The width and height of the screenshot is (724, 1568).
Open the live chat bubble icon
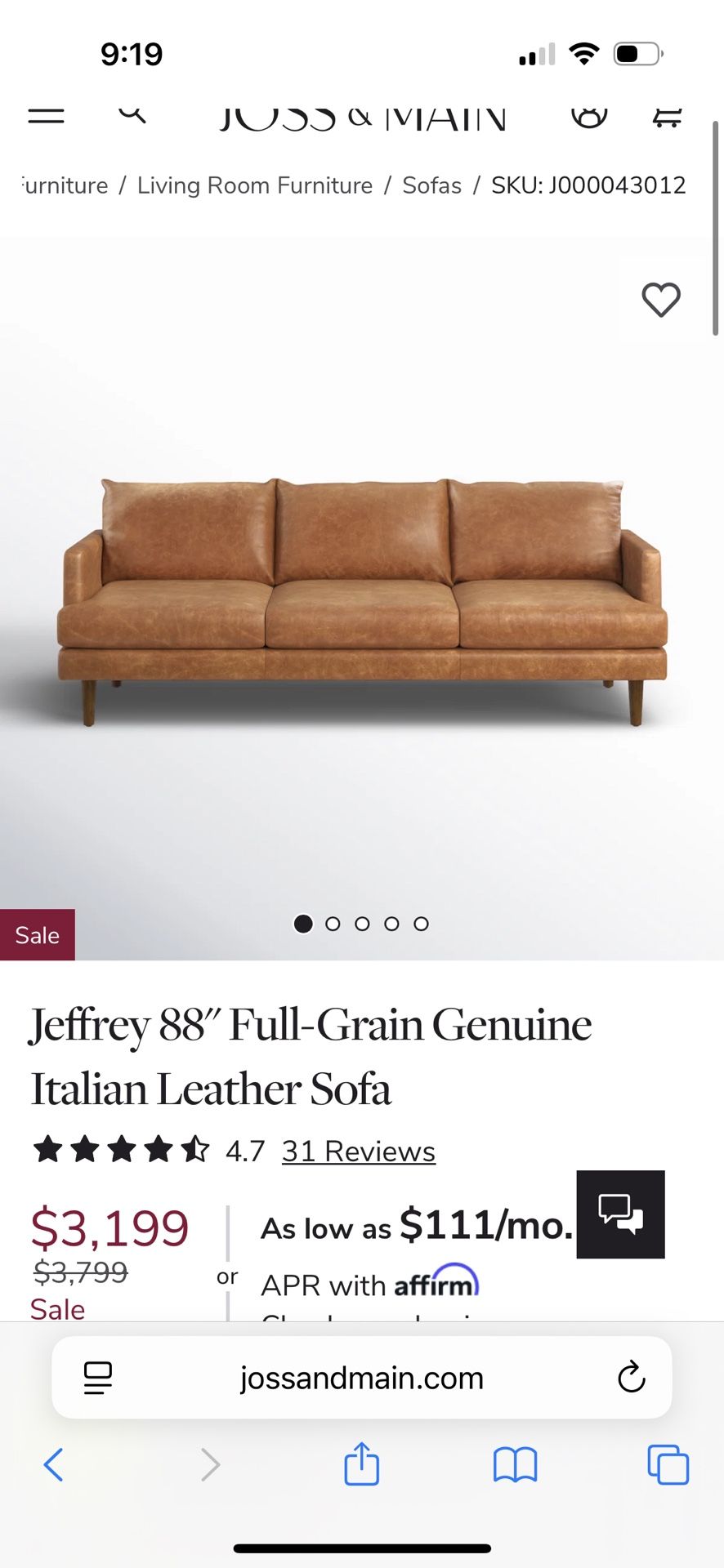(620, 1214)
